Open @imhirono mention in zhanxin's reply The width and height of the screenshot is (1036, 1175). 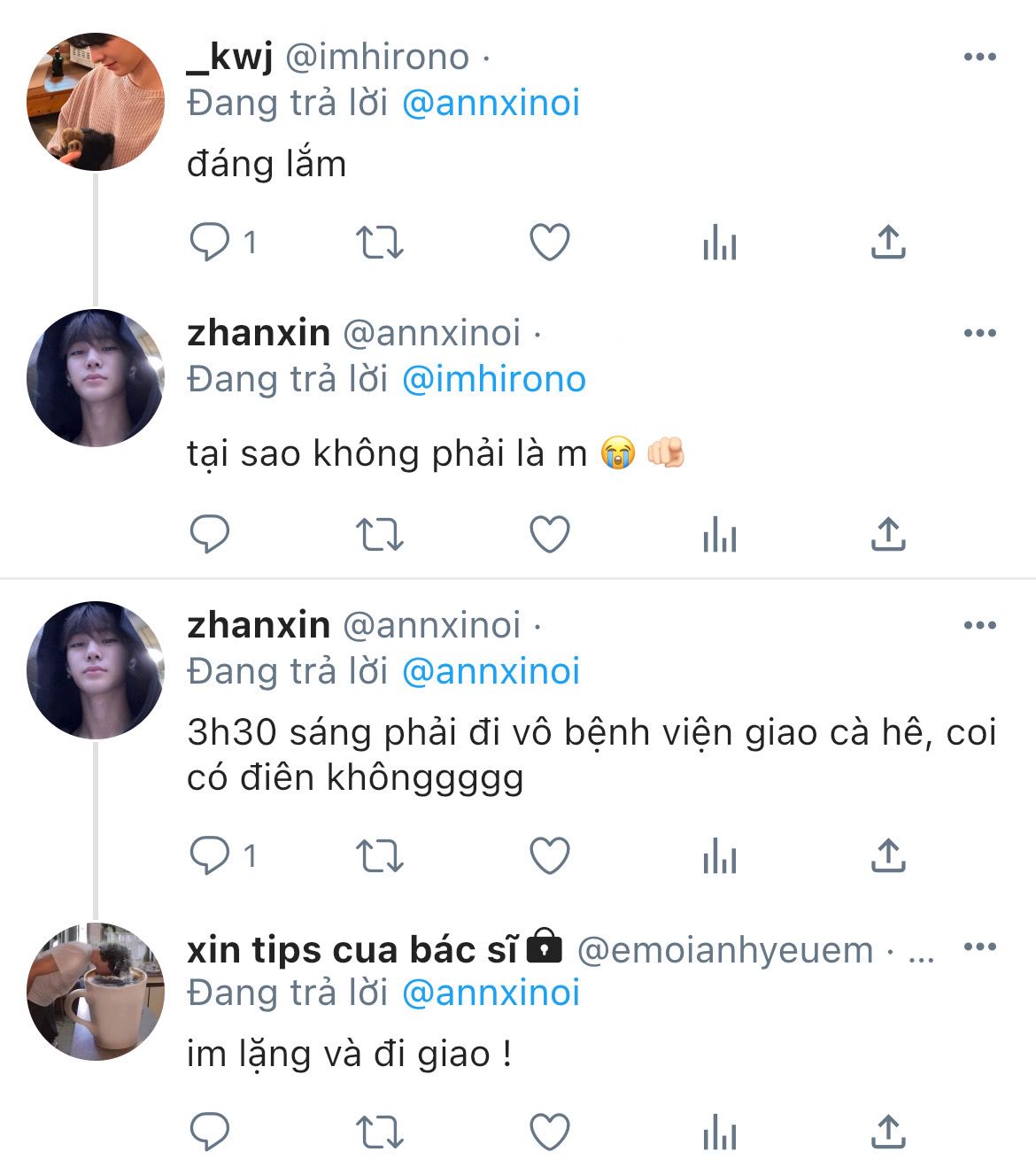point(493,380)
